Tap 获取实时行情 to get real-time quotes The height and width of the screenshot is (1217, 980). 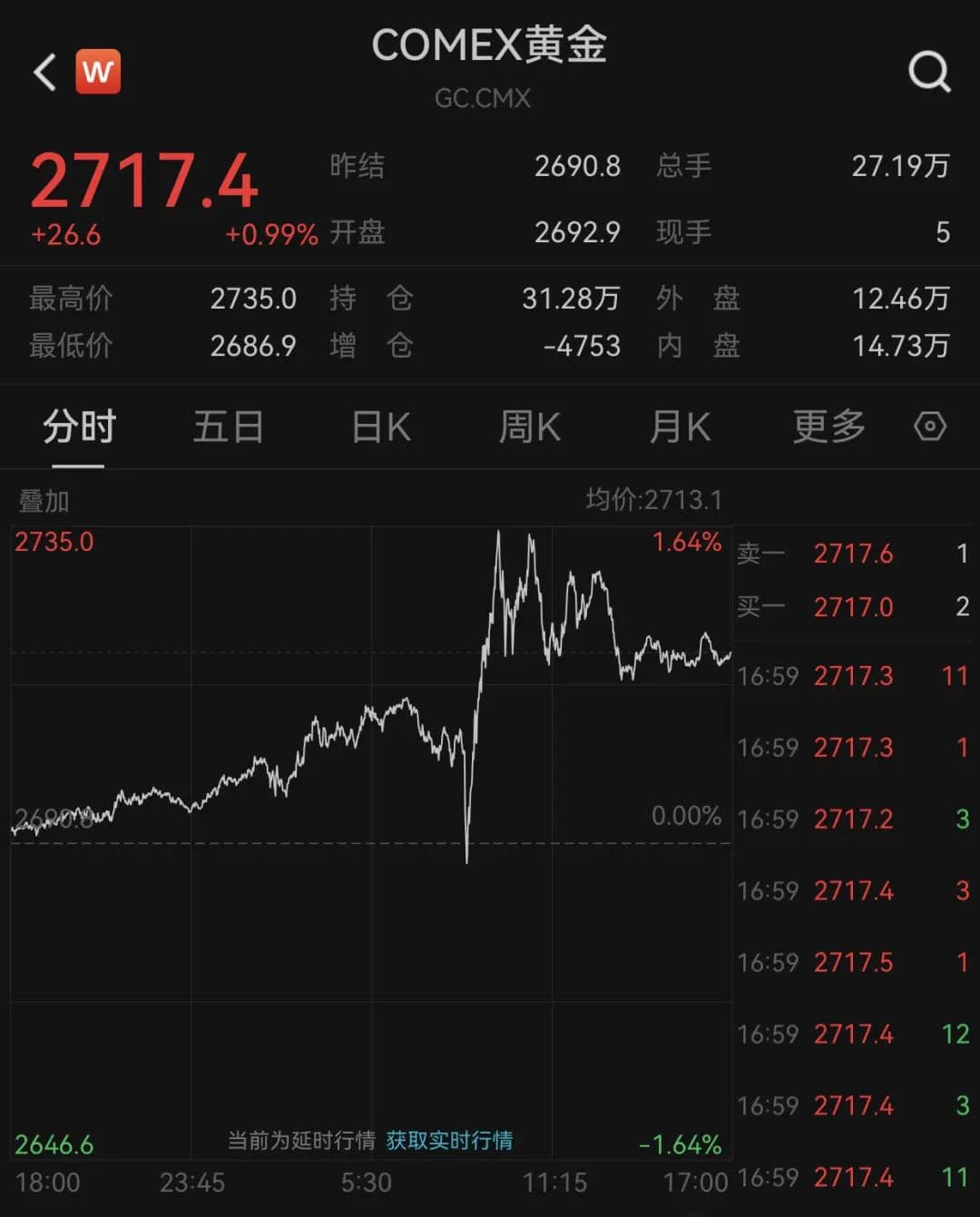pos(449,1140)
